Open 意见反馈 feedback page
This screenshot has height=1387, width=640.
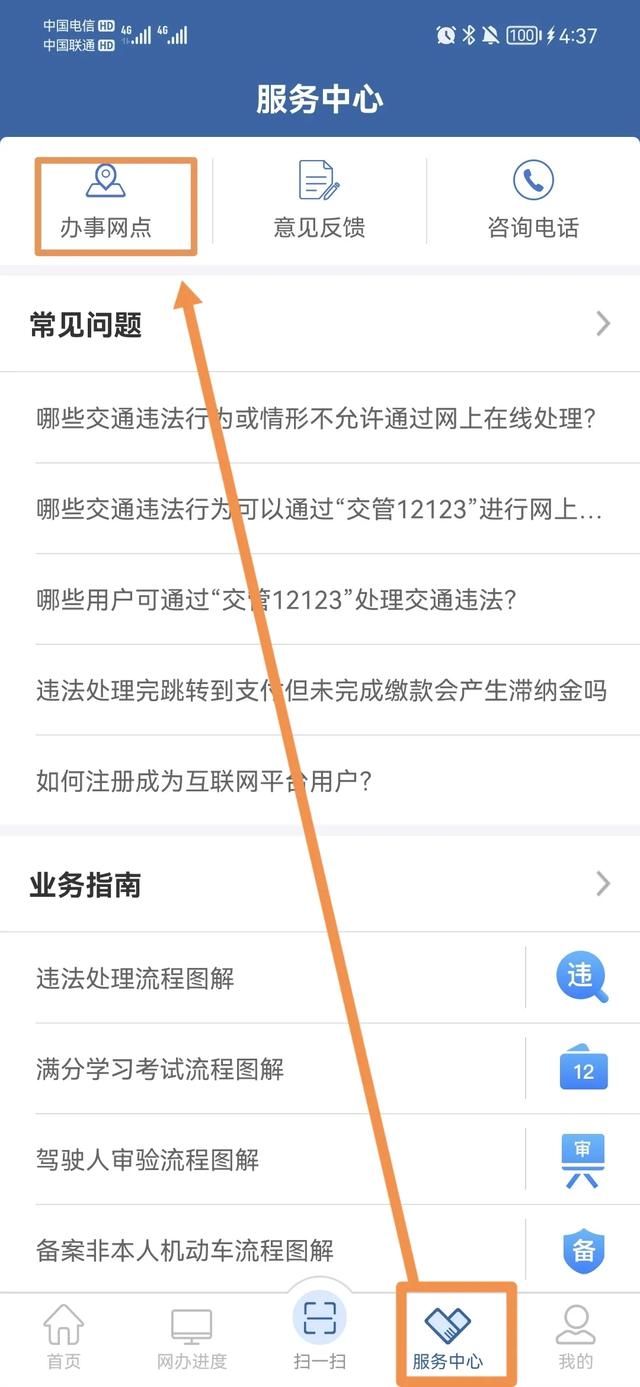point(320,204)
